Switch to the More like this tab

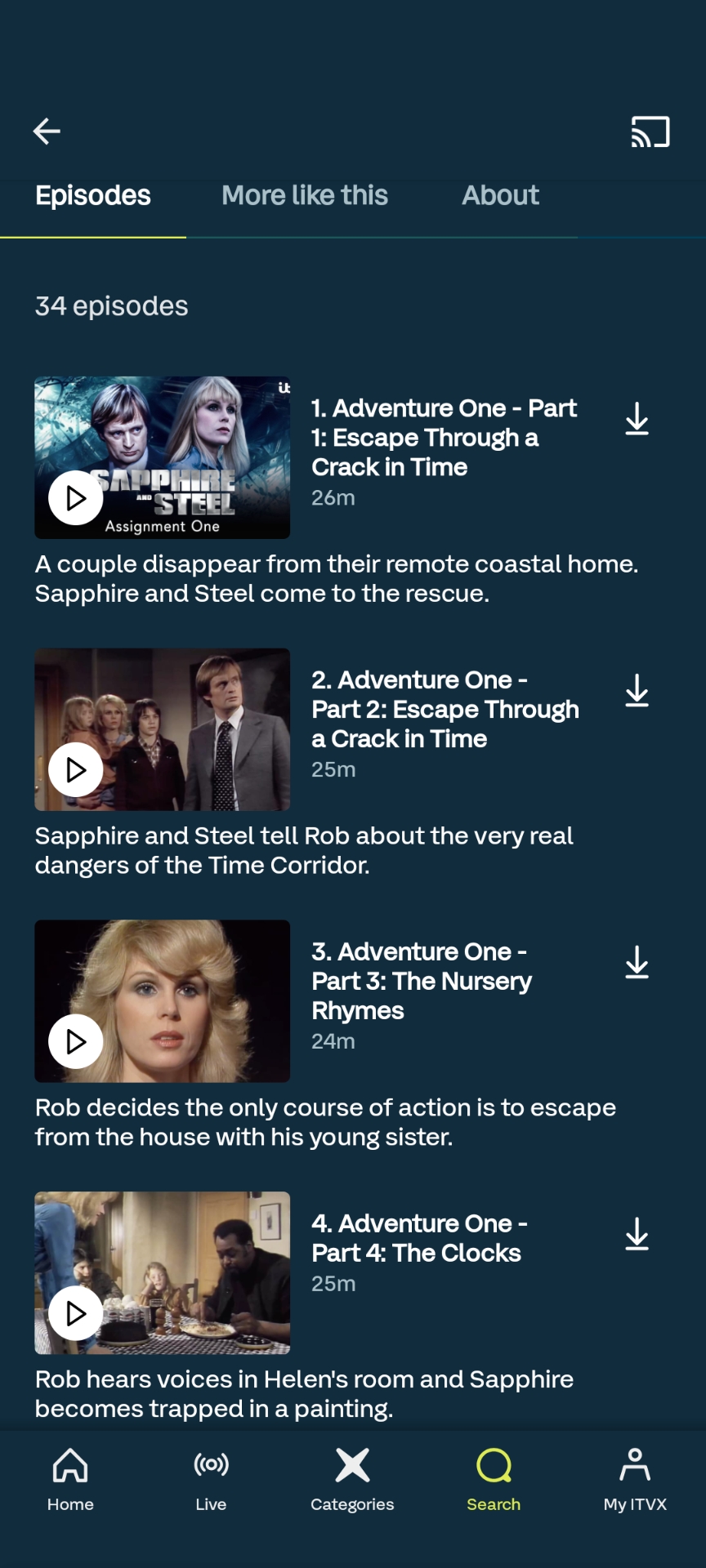click(305, 196)
